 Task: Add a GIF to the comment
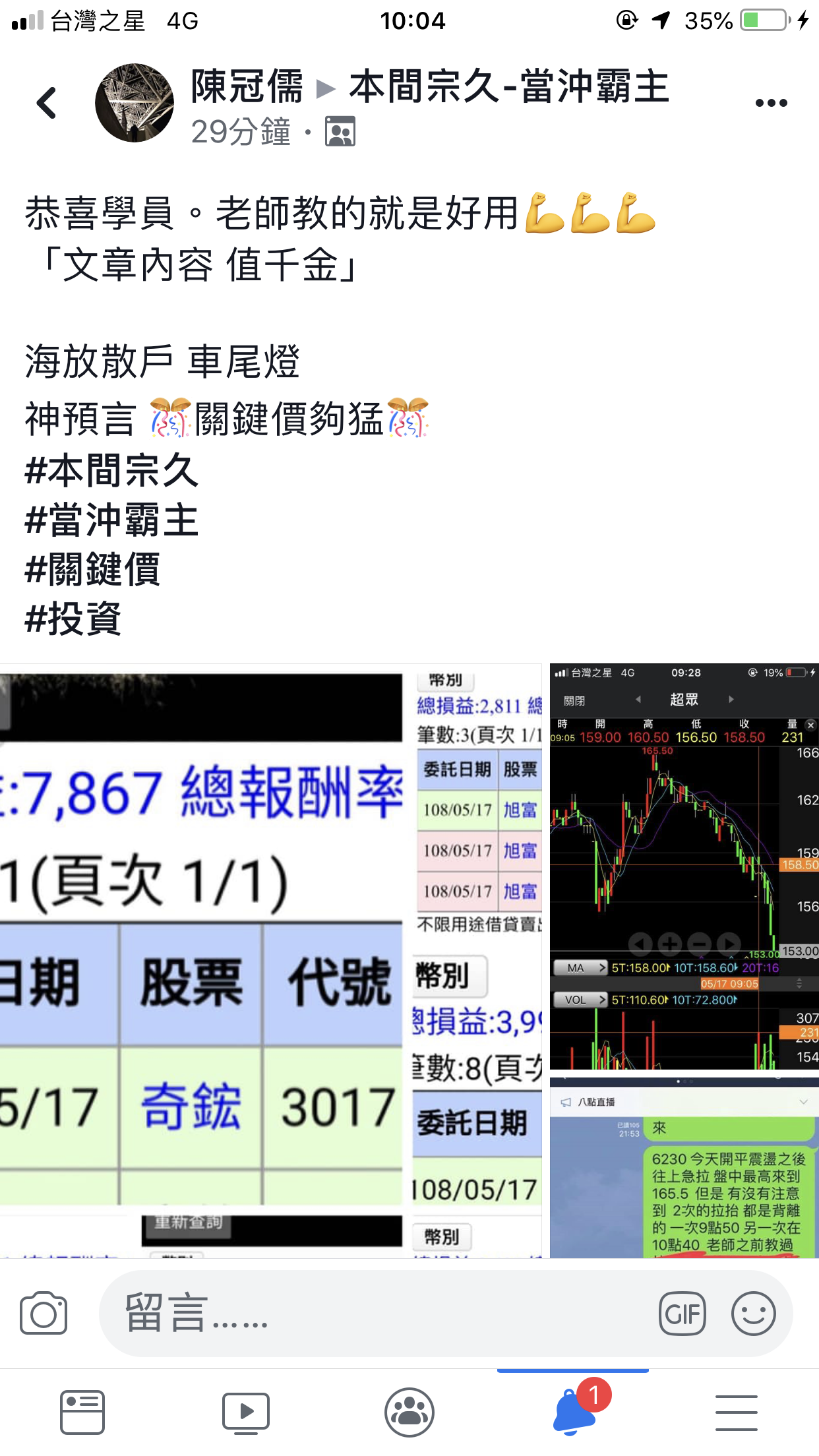coord(682,1314)
